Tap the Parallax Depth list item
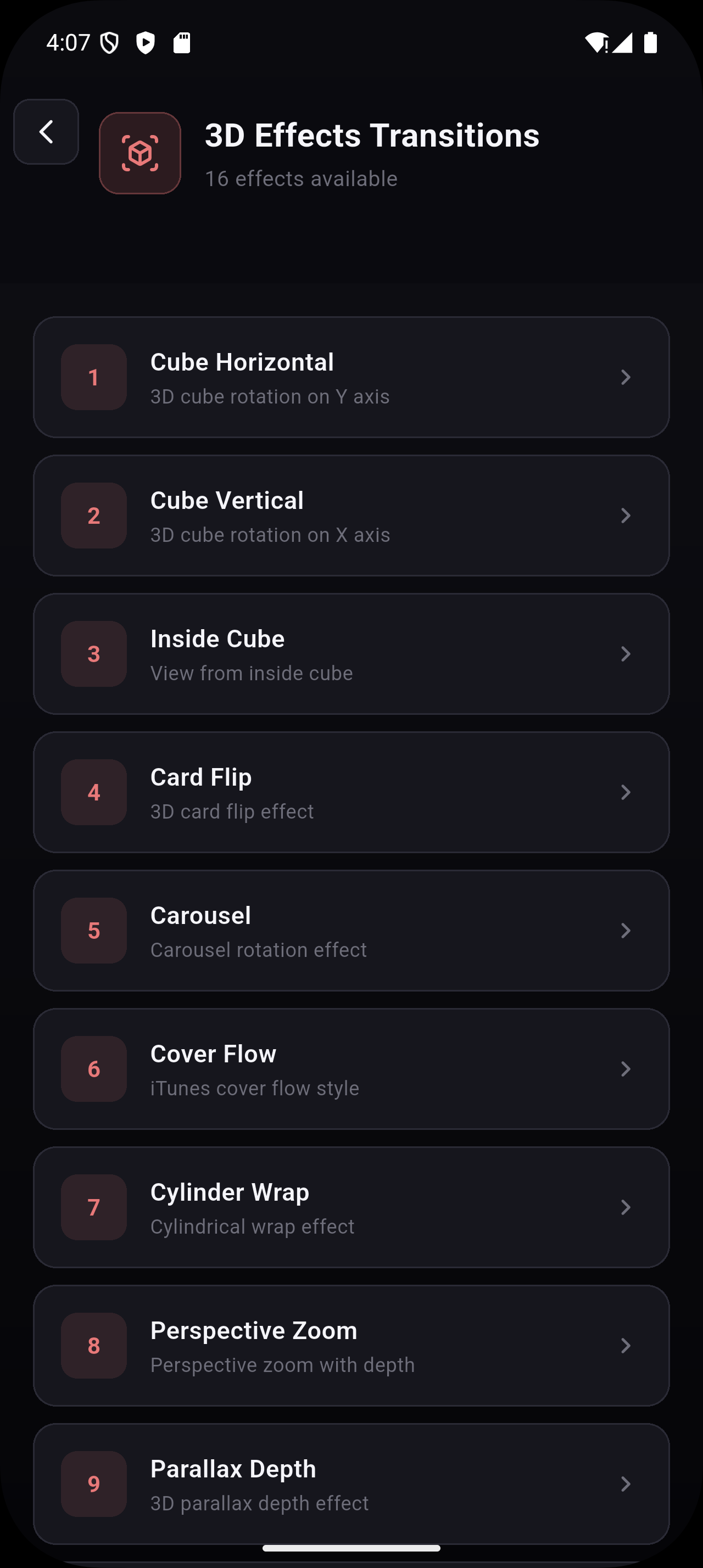 coord(351,1485)
